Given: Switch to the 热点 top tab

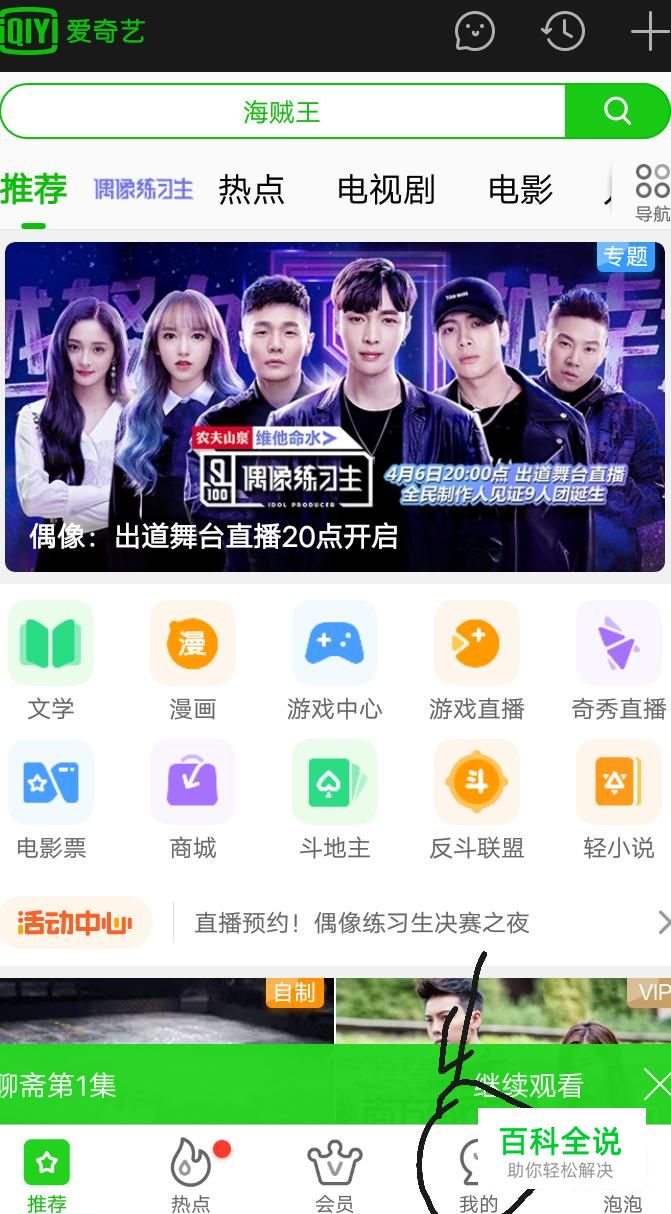Looking at the screenshot, I should coord(251,189).
